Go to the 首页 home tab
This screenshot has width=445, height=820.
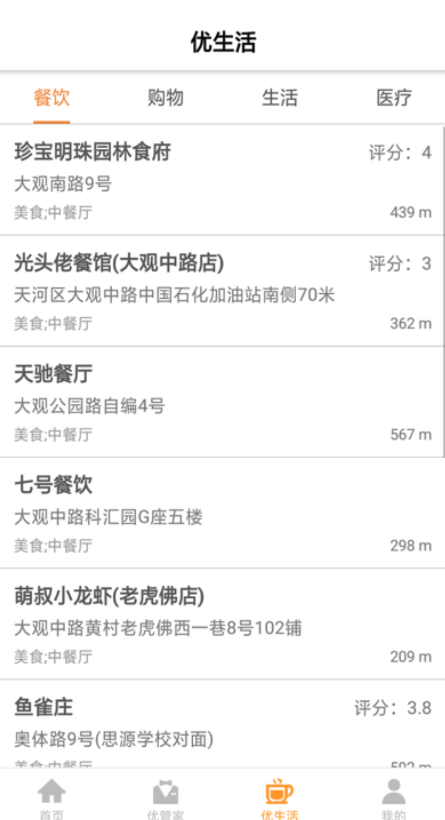[x=51, y=796]
